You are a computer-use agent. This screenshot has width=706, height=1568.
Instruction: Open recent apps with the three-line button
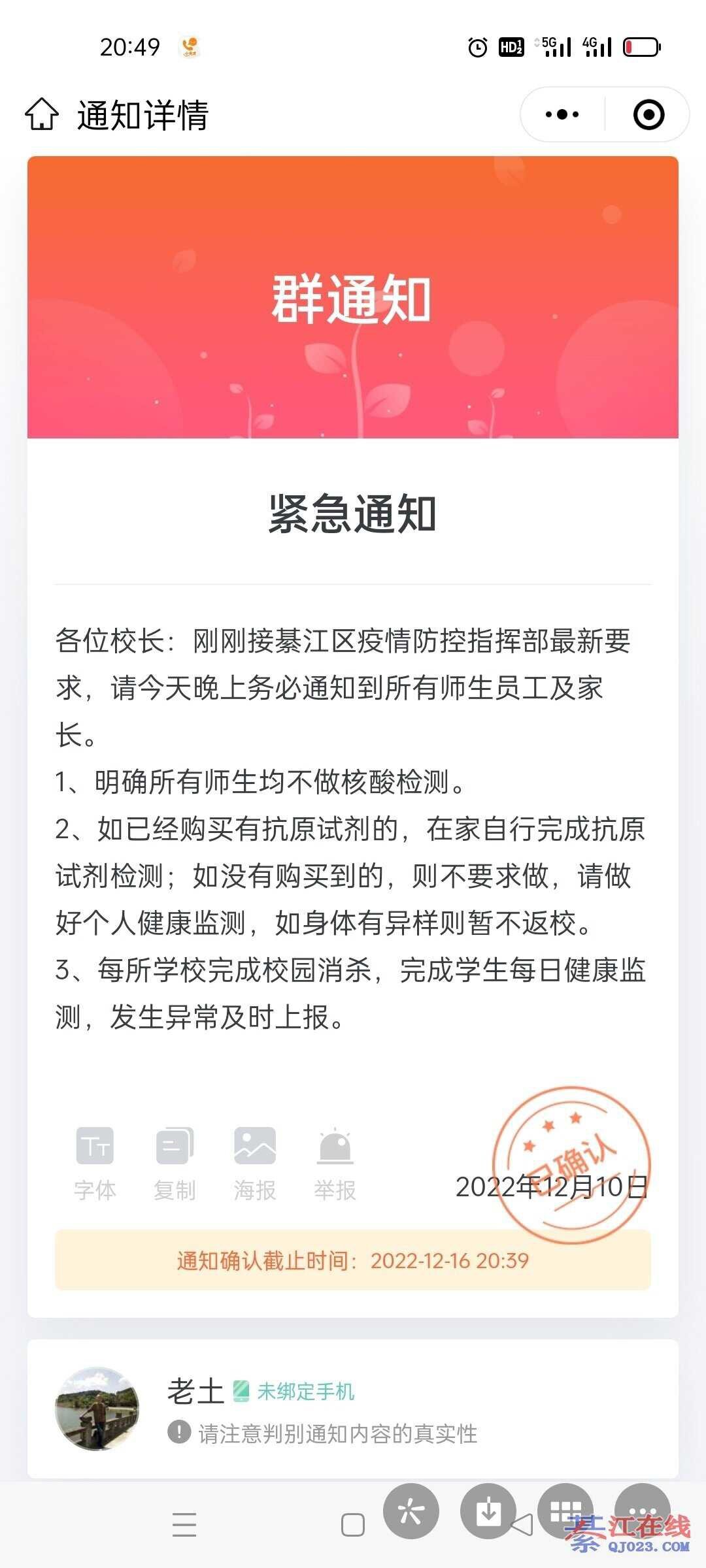pos(184,1525)
